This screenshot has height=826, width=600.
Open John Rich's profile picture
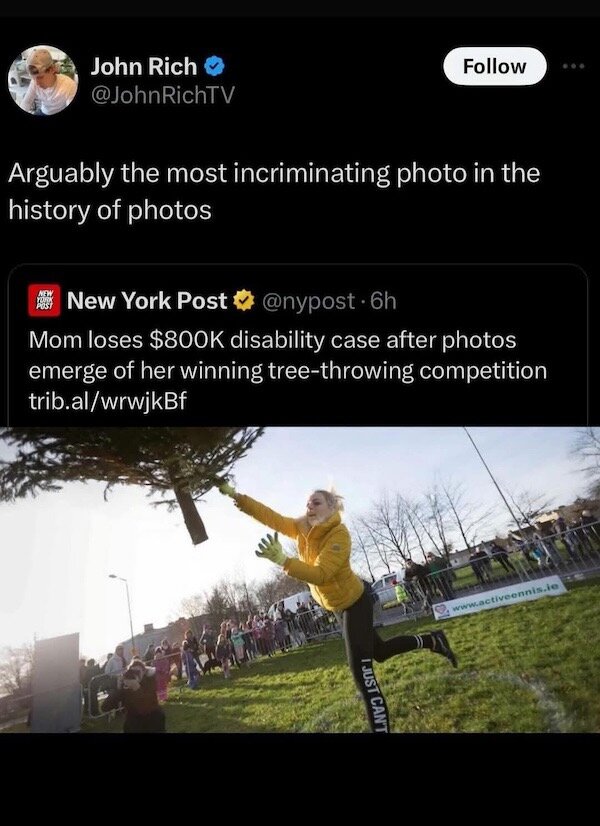click(x=43, y=80)
